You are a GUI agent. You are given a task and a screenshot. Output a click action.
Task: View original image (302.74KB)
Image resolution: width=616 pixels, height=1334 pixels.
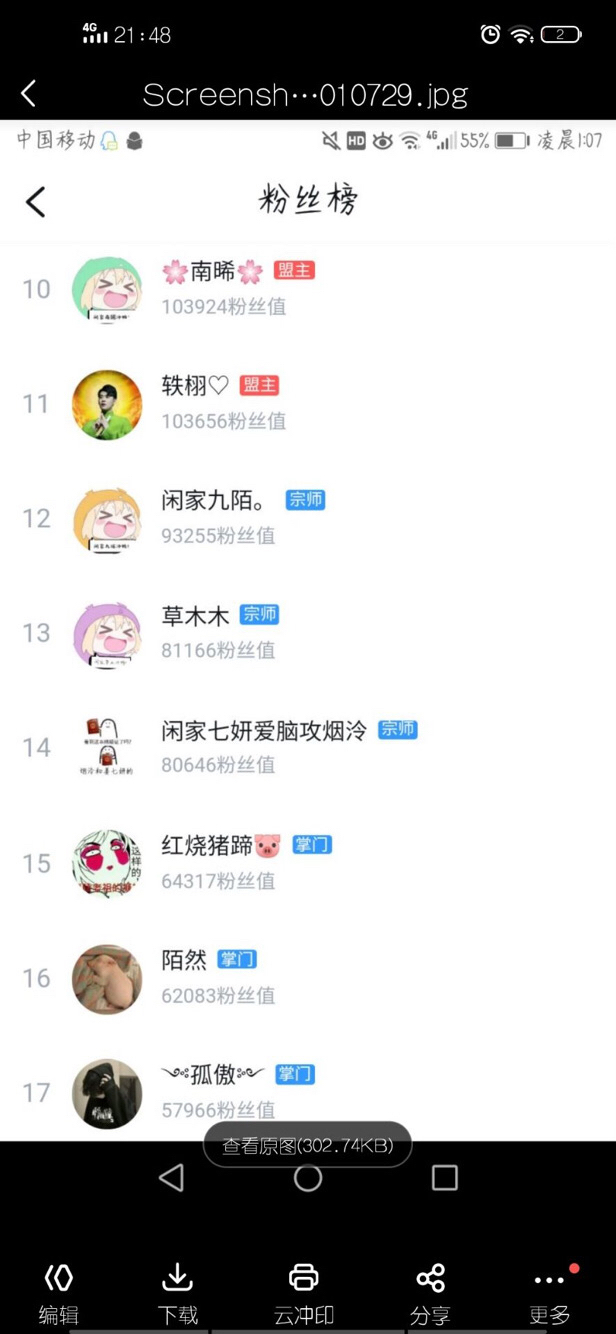[307, 1145]
